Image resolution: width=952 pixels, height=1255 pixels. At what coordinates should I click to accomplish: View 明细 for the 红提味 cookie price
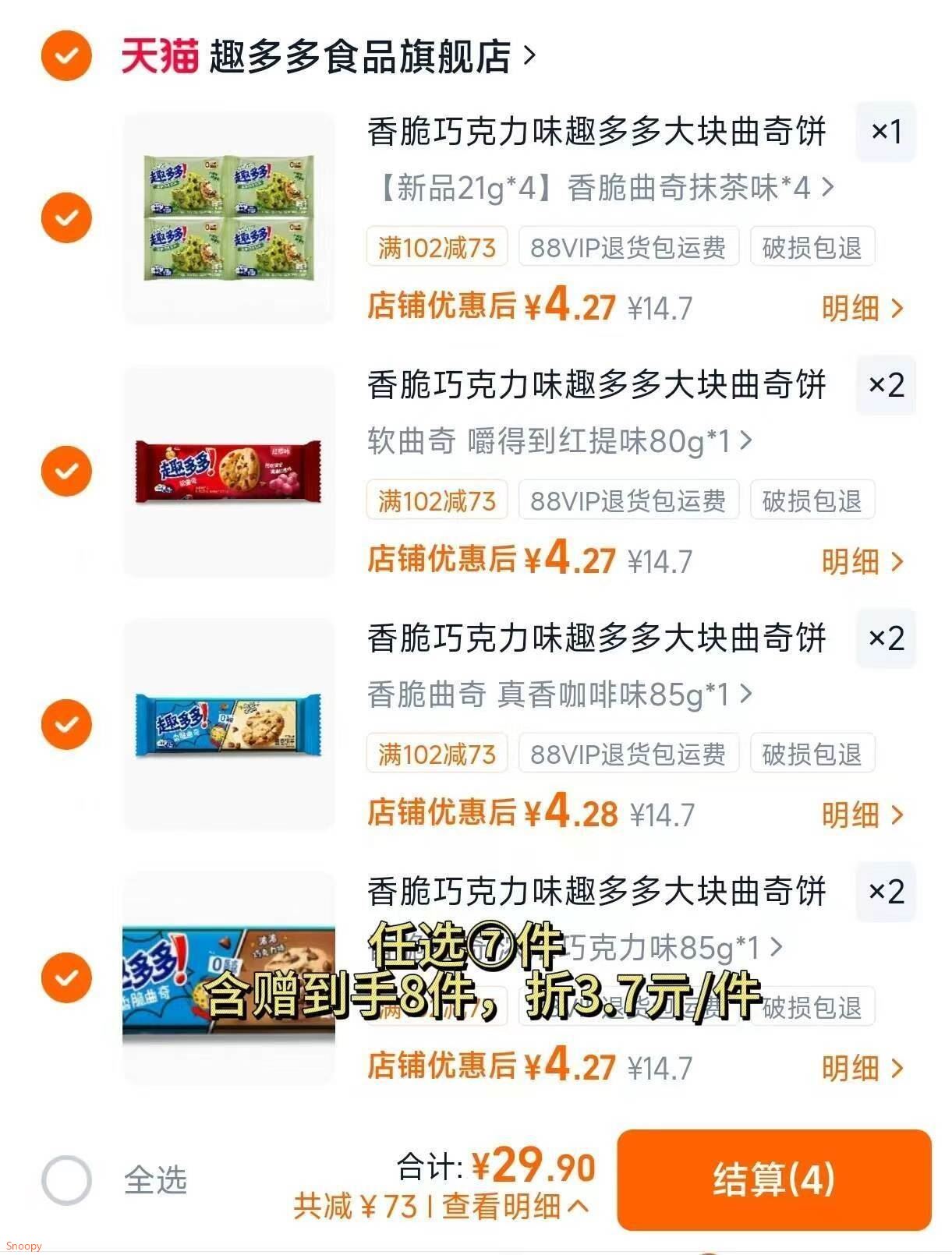pyautogui.click(x=862, y=562)
